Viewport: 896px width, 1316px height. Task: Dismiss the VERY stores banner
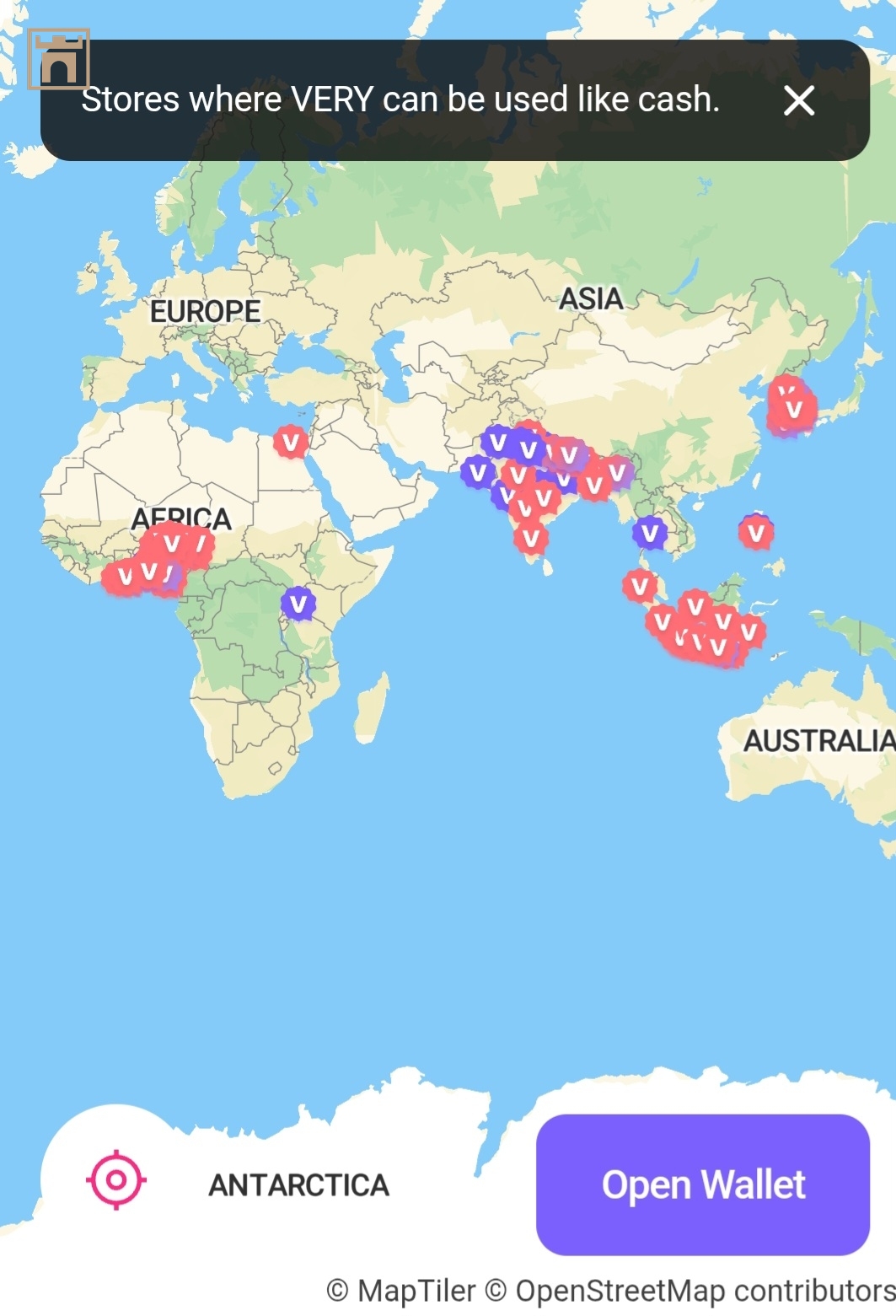click(x=798, y=101)
